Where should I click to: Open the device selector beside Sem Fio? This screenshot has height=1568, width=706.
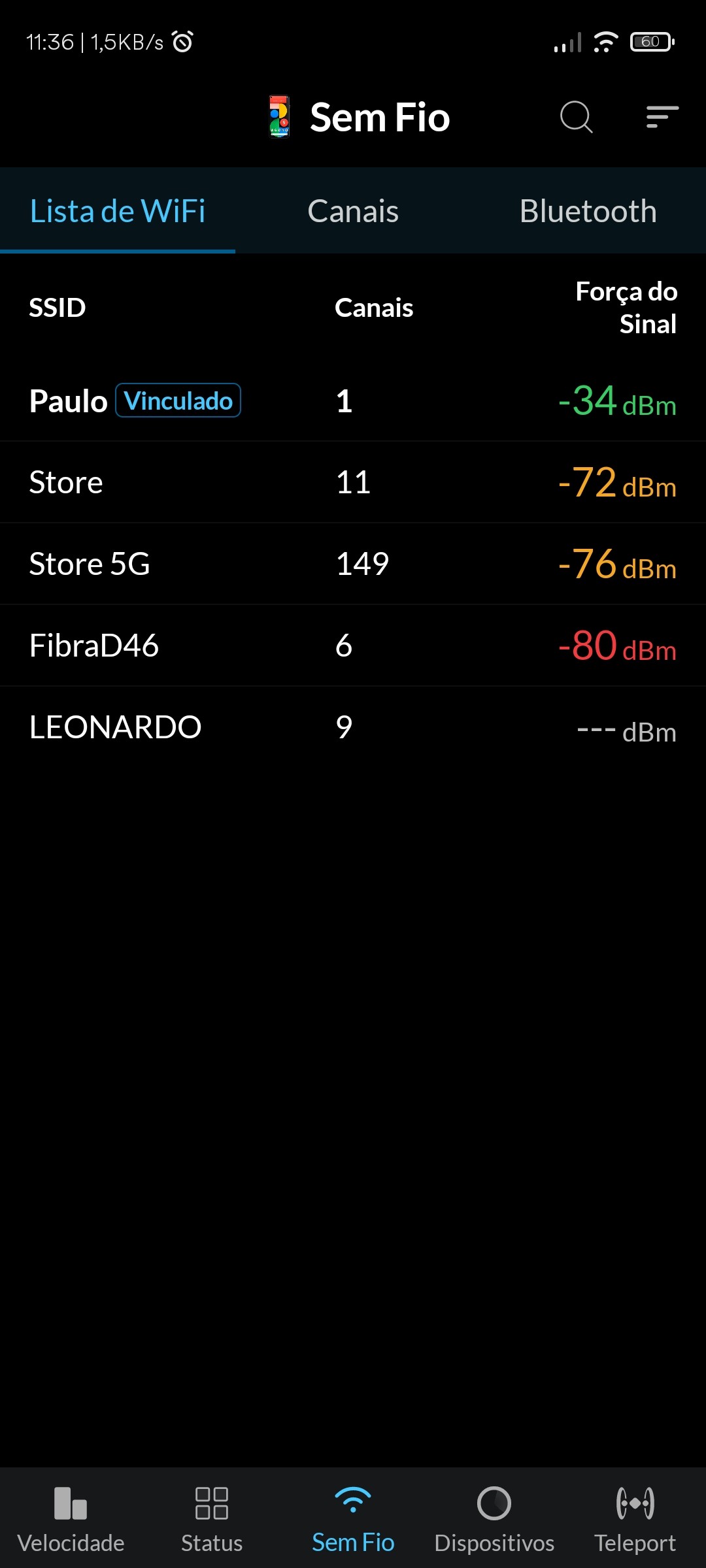280,118
